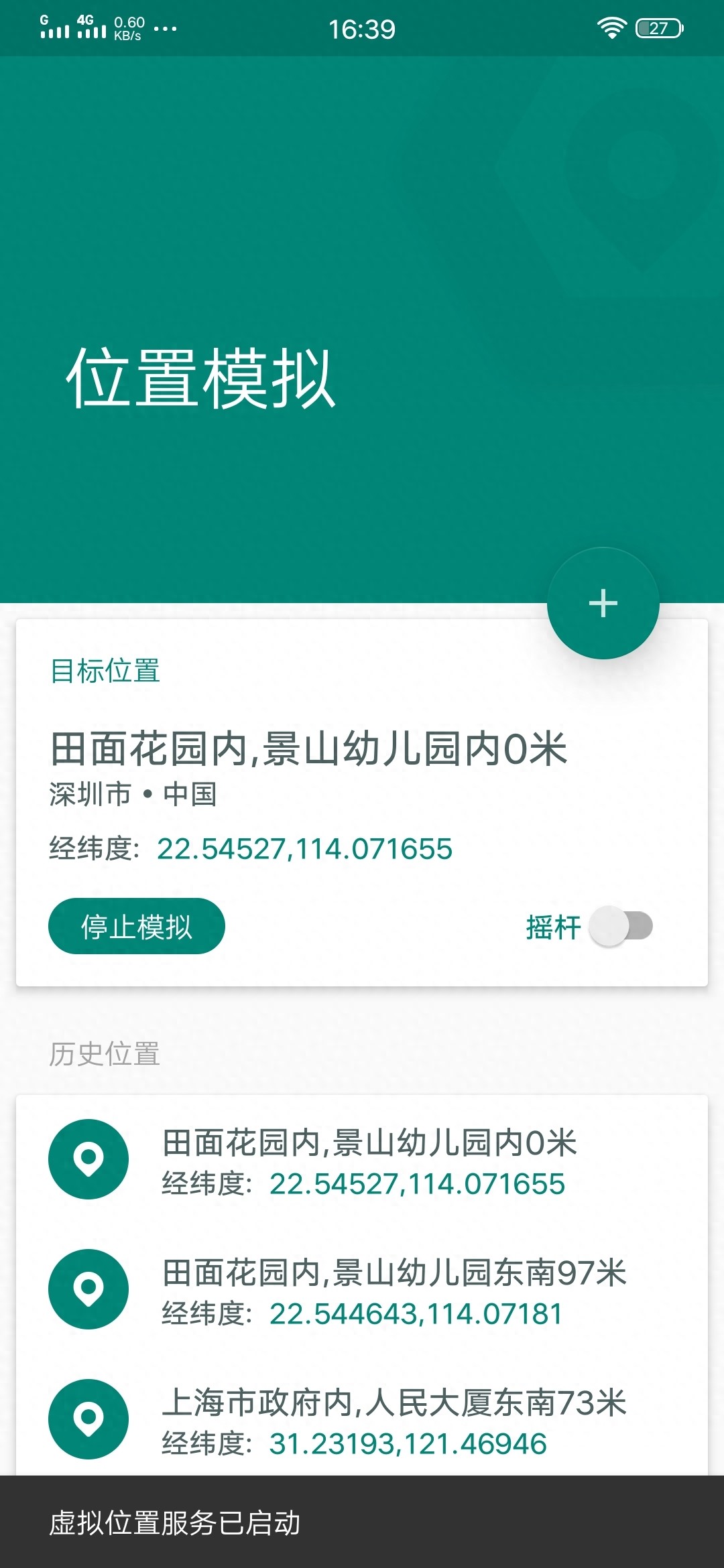Image resolution: width=724 pixels, height=1568 pixels.
Task: Tap the floating plus button to add location
Action: tap(603, 603)
